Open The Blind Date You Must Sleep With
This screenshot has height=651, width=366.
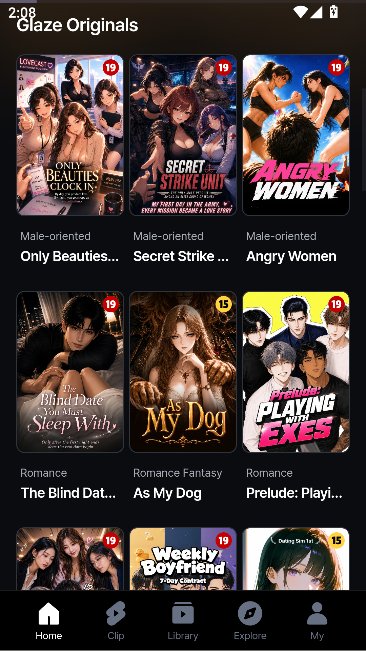pos(70,372)
